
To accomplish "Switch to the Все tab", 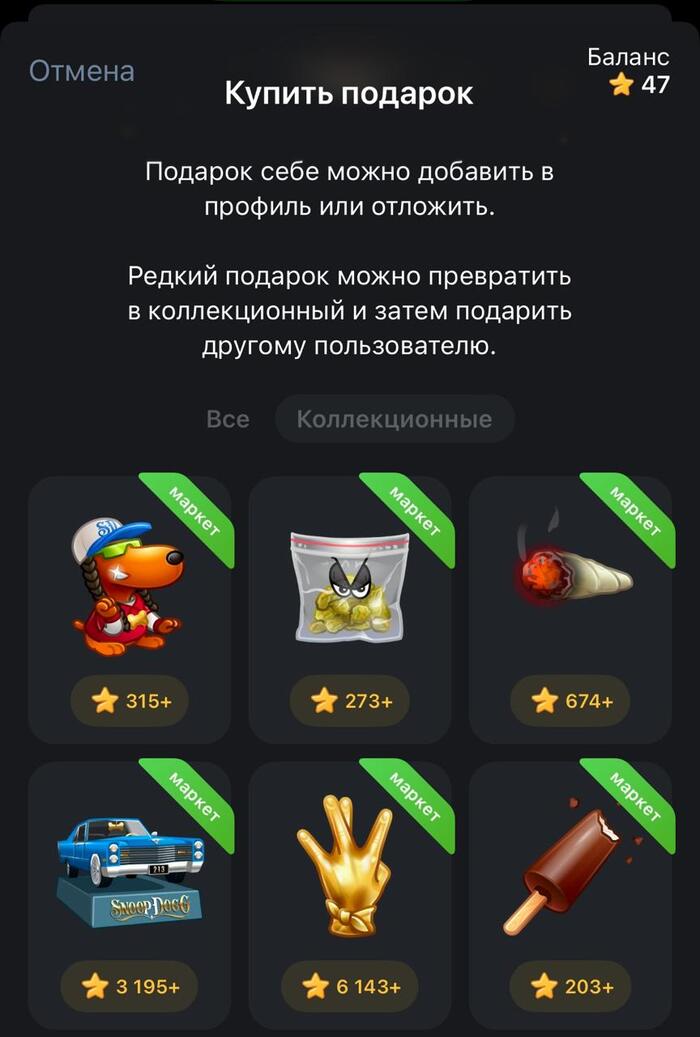I will point(228,419).
